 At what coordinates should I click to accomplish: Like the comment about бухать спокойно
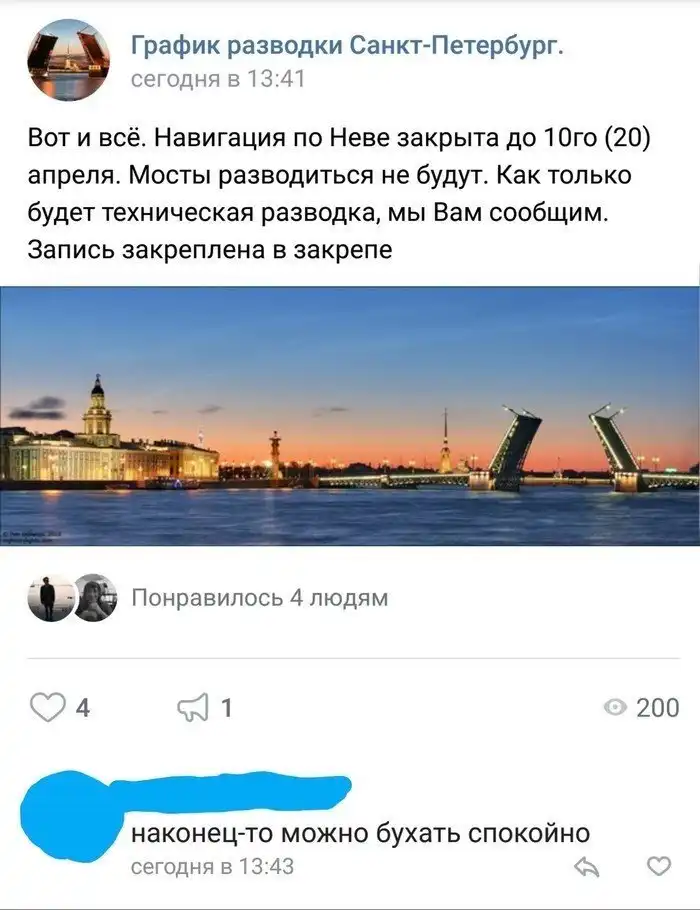[x=658, y=866]
